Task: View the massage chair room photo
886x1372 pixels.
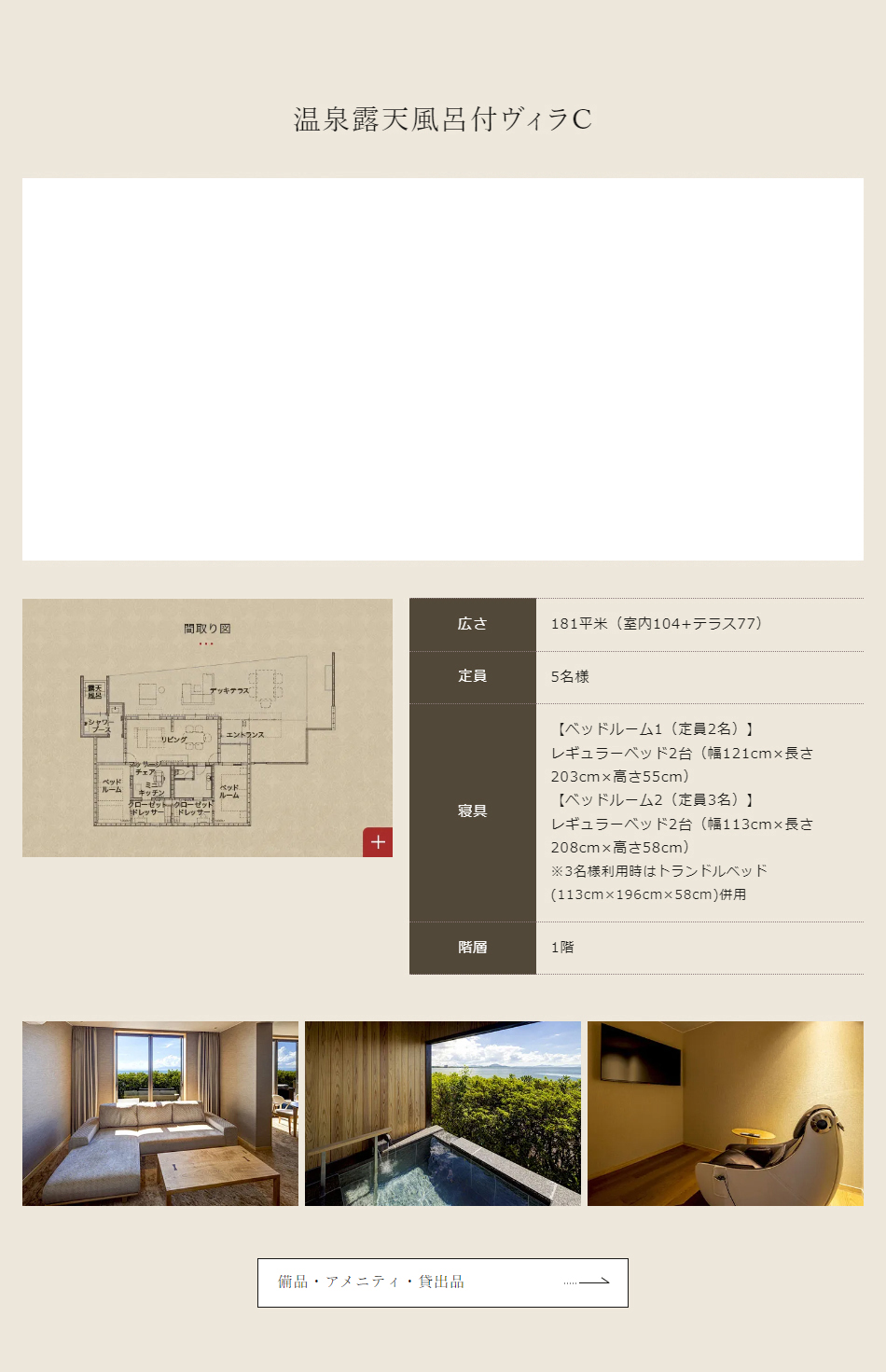Action: point(725,1113)
